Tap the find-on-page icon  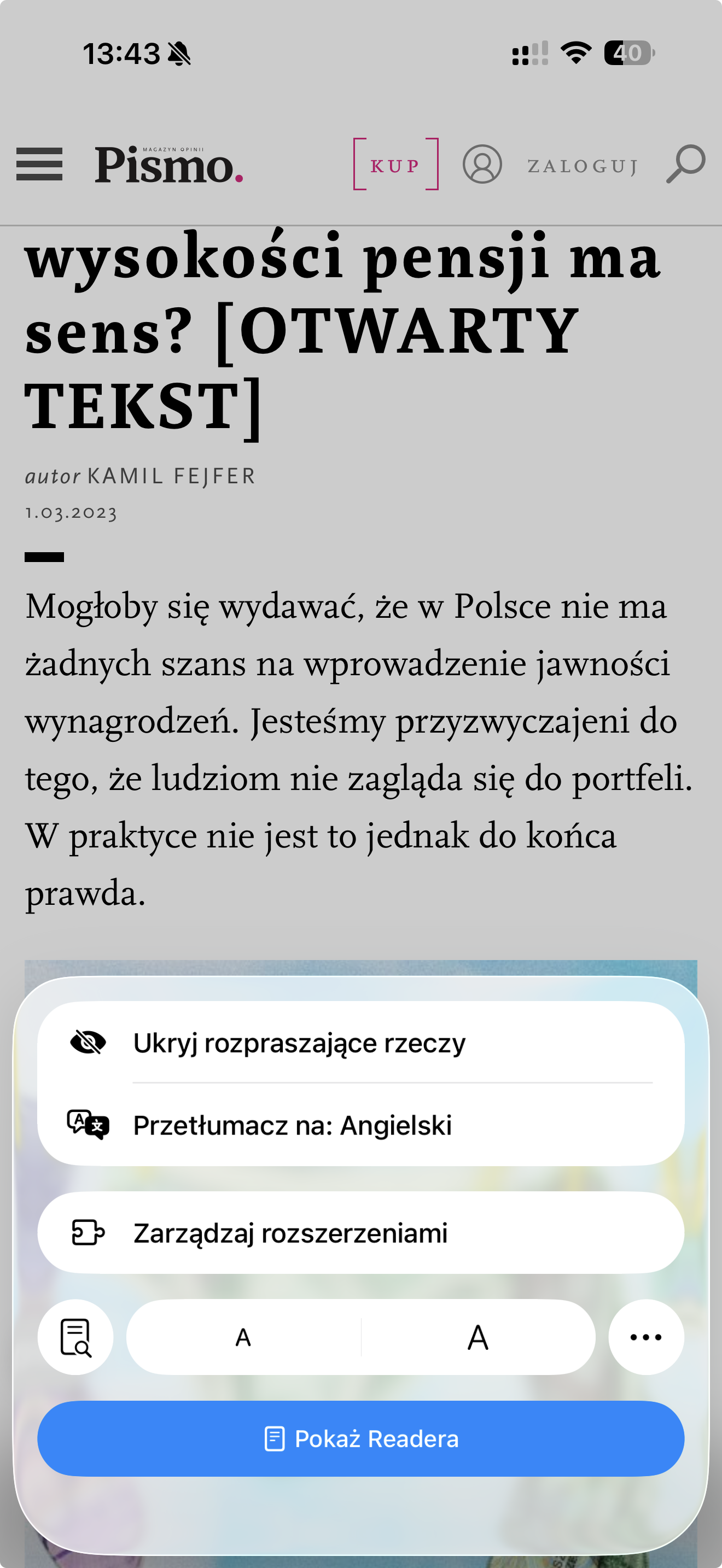tap(75, 1337)
